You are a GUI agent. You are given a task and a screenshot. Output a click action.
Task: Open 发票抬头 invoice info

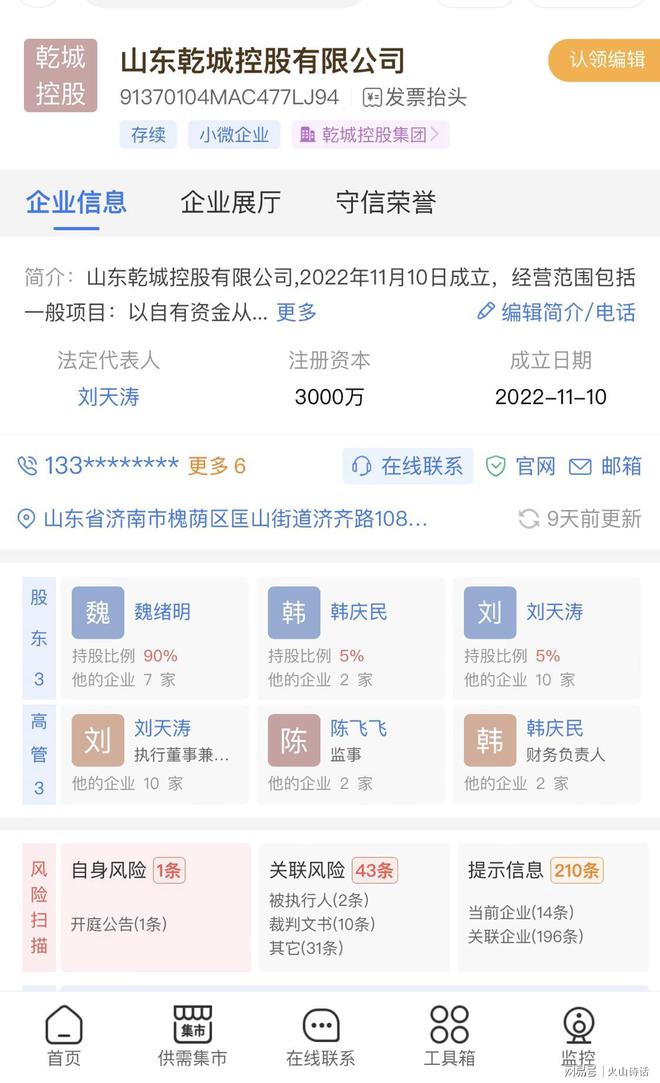pos(414,97)
